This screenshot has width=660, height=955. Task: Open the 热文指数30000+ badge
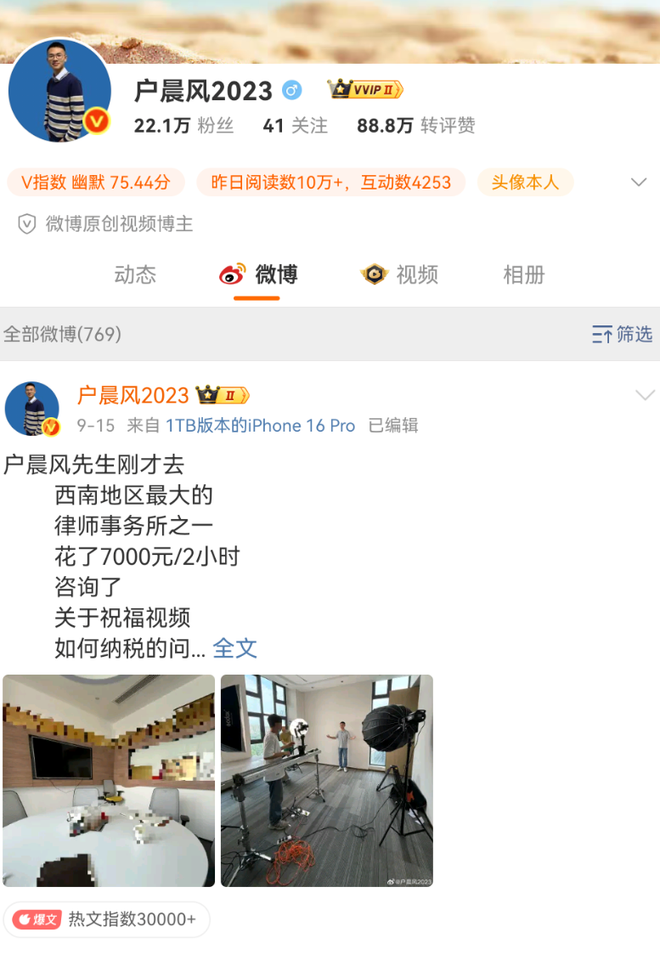coord(105,919)
